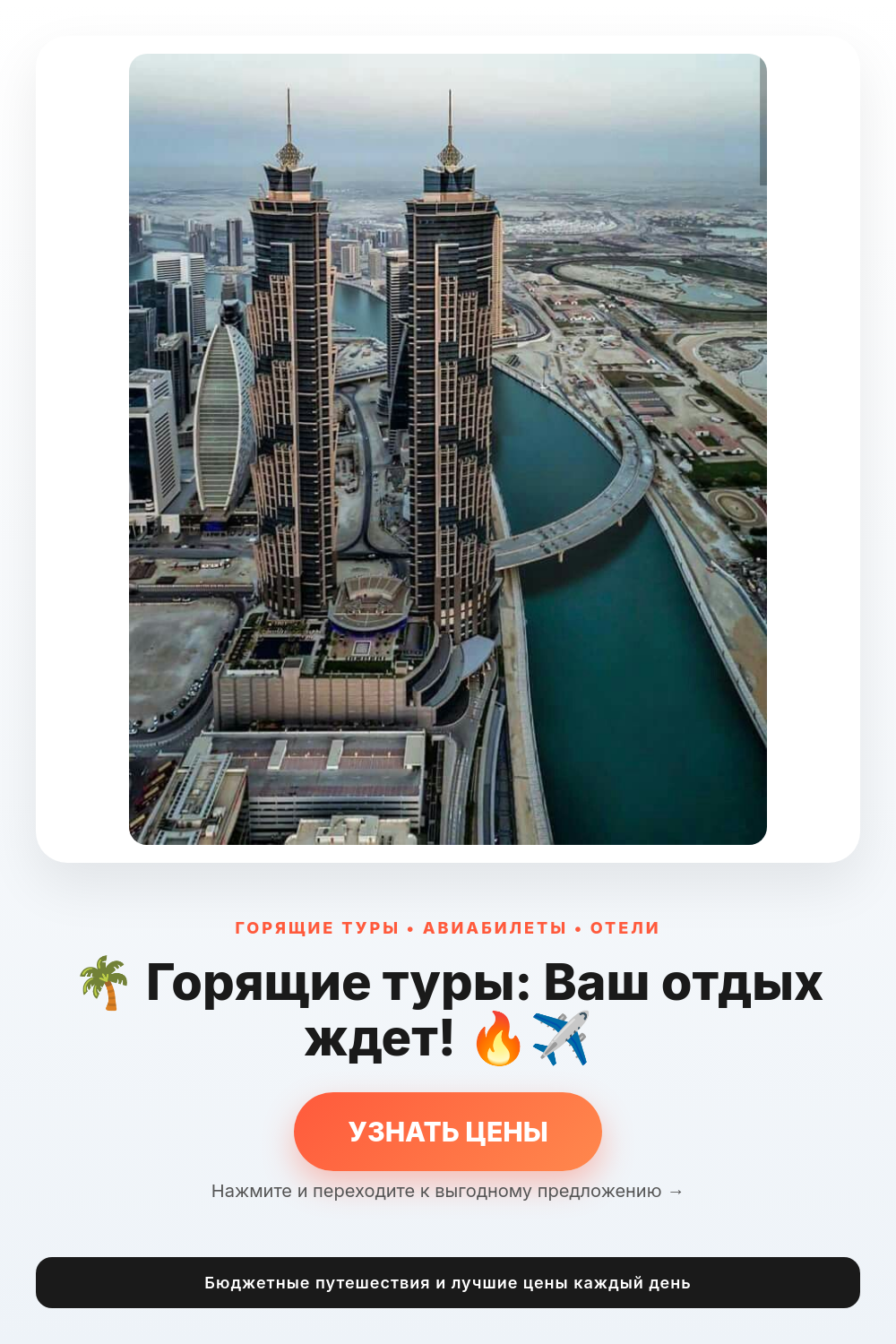This screenshot has width=896, height=1344.
Task: Open the skyscraper hotel photo card
Action: pos(448,449)
